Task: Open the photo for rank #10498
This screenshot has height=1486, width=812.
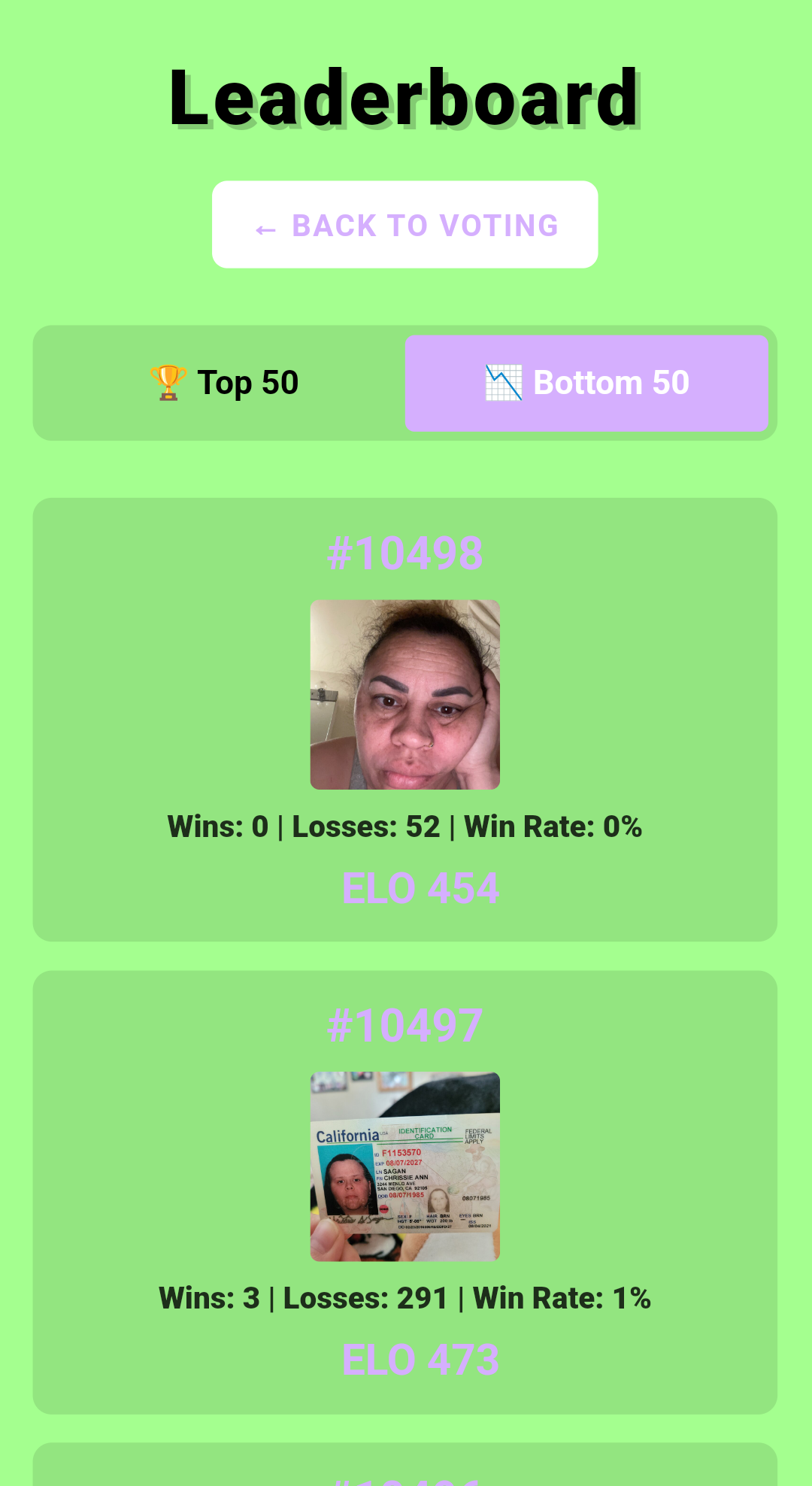Action: tap(405, 695)
